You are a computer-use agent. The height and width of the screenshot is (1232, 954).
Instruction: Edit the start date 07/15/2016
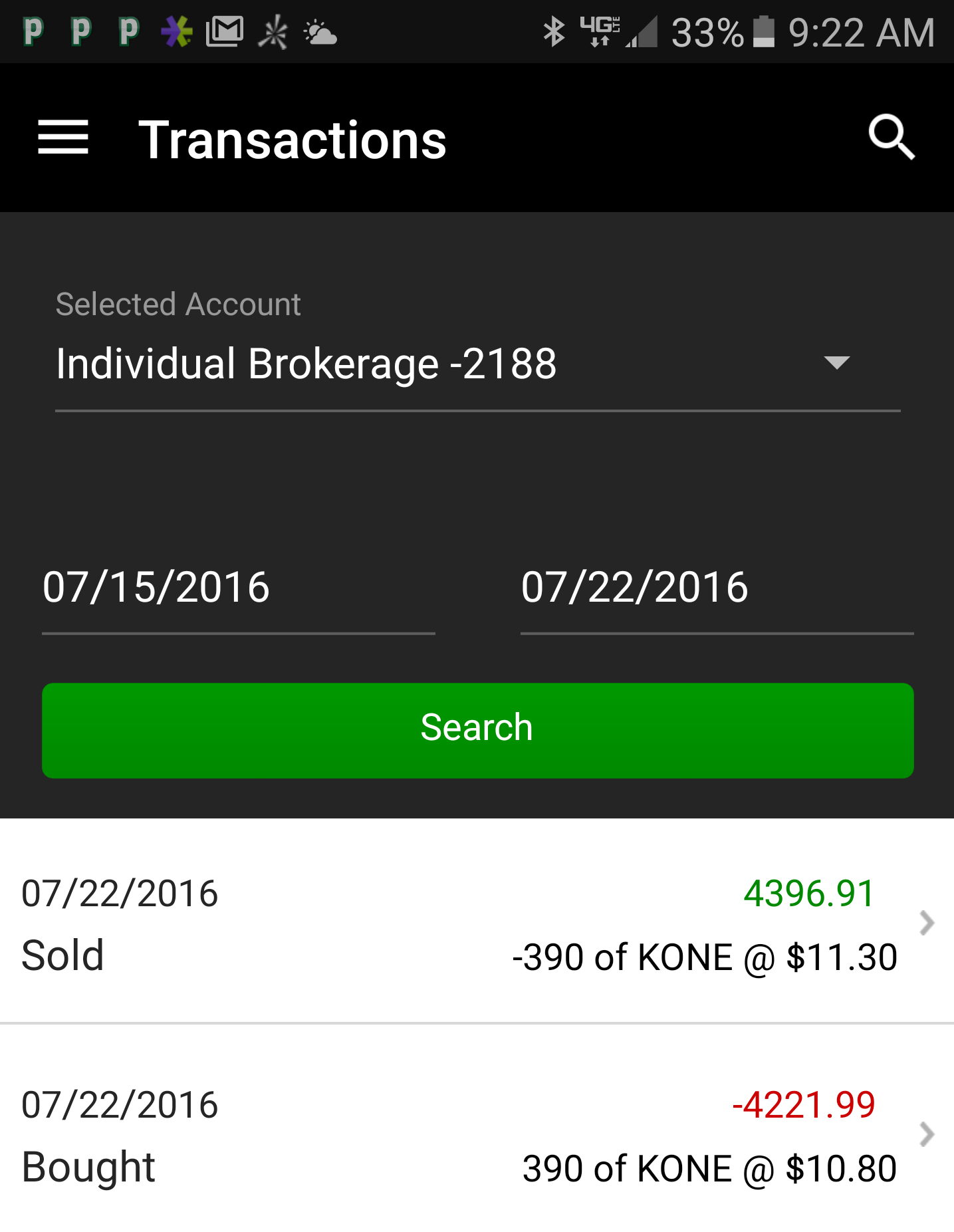(x=238, y=588)
